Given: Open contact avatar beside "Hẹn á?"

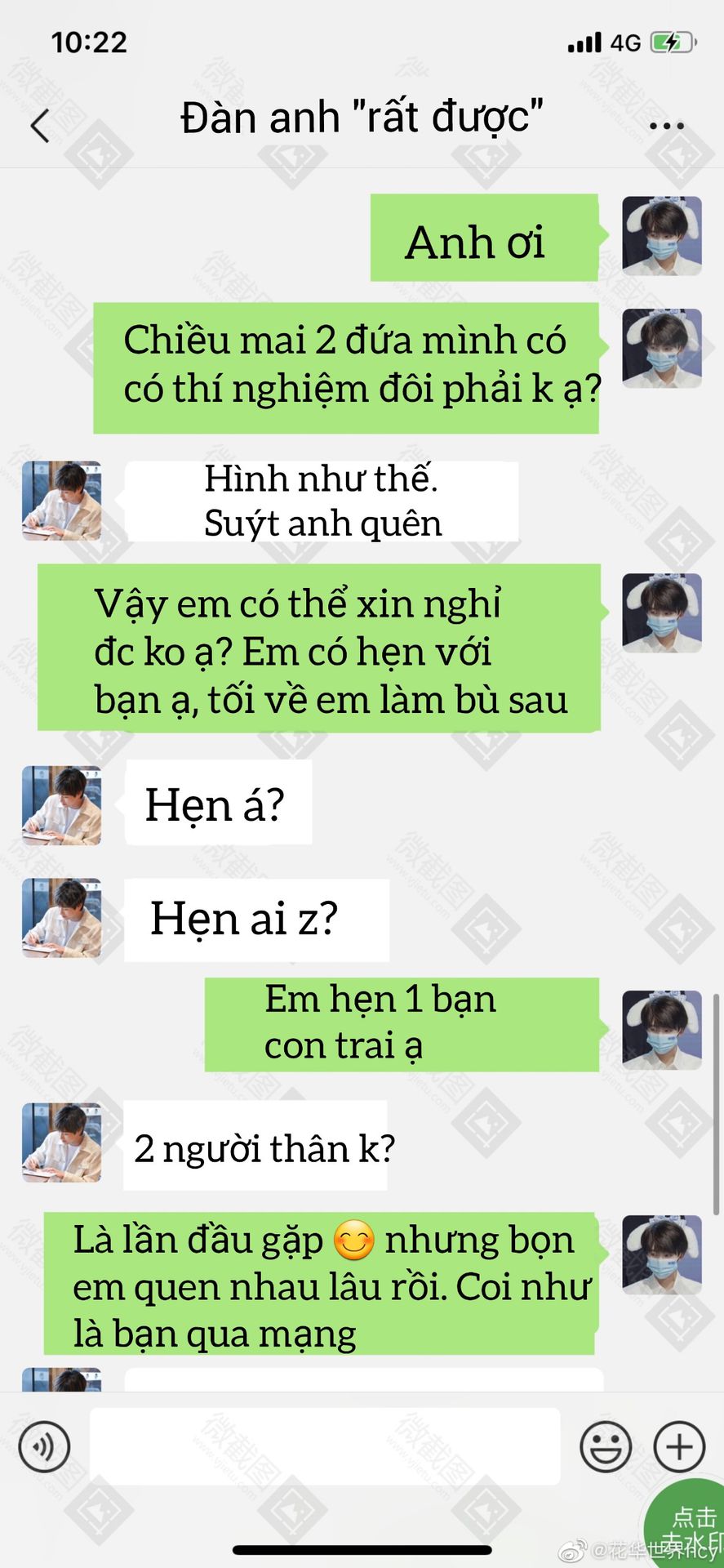Looking at the screenshot, I should (62, 805).
